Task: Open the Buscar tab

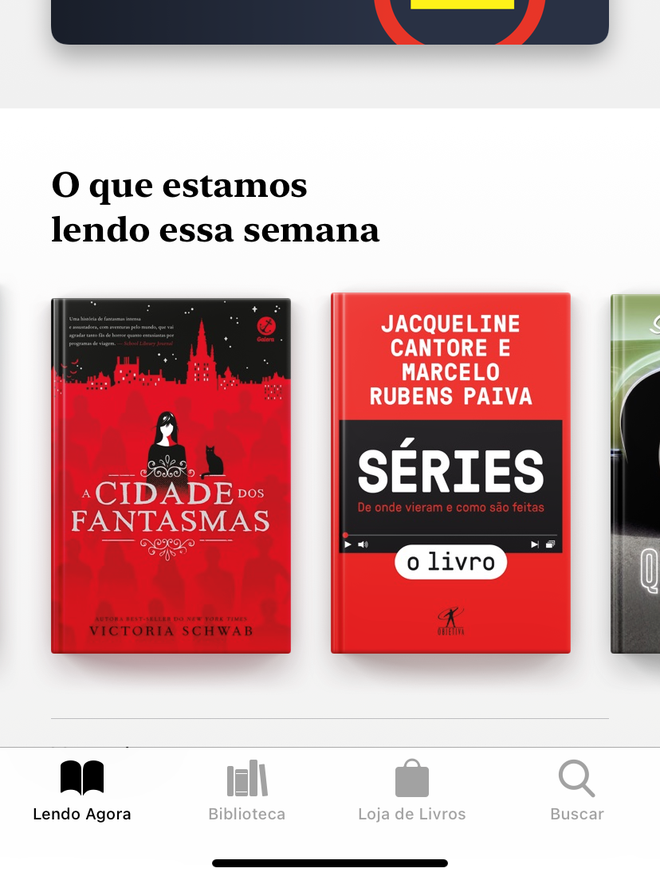Action: coord(577,790)
